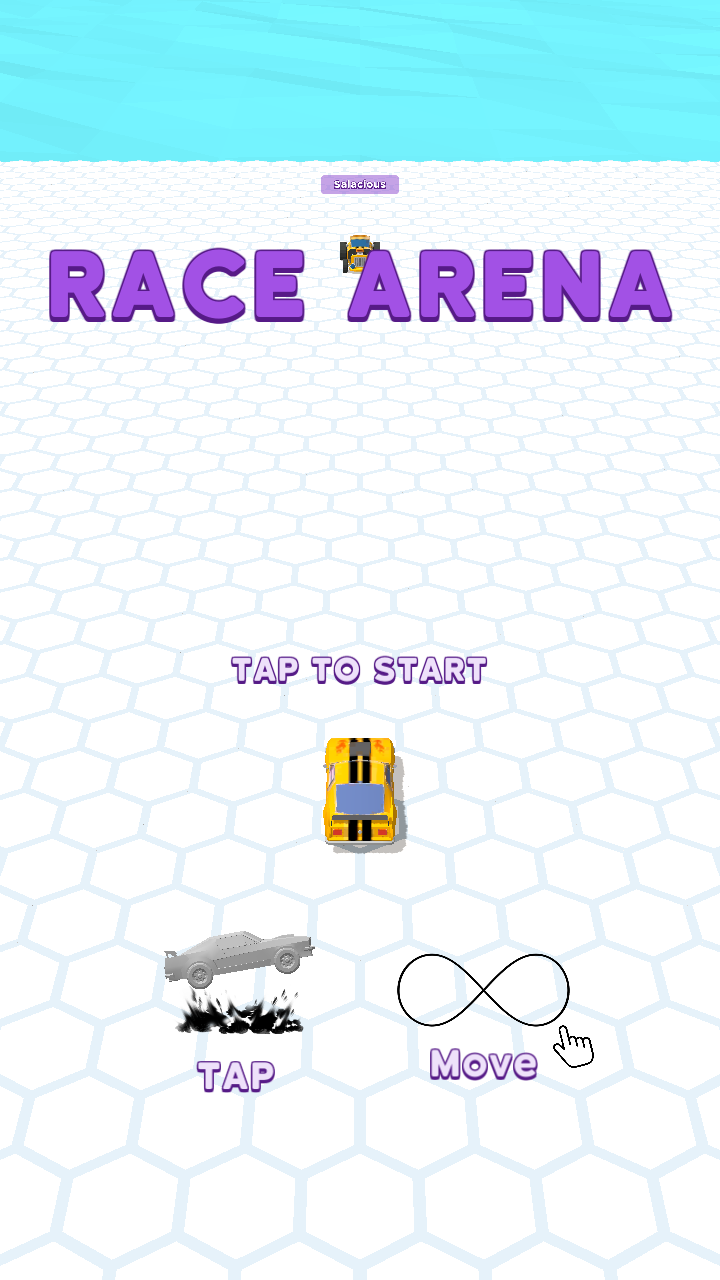
Task: Tap 'Tap to Start' to begin the race
Action: [359, 670]
